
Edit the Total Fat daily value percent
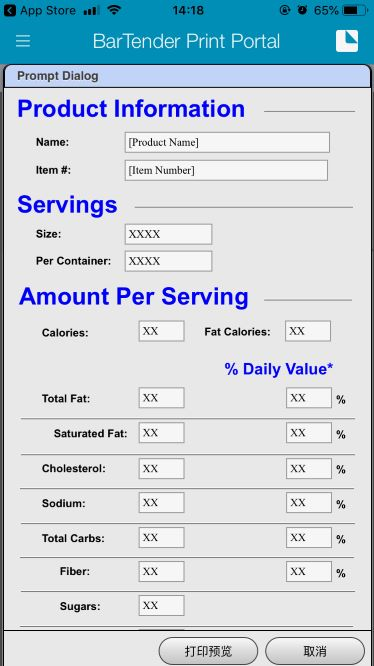(309, 398)
